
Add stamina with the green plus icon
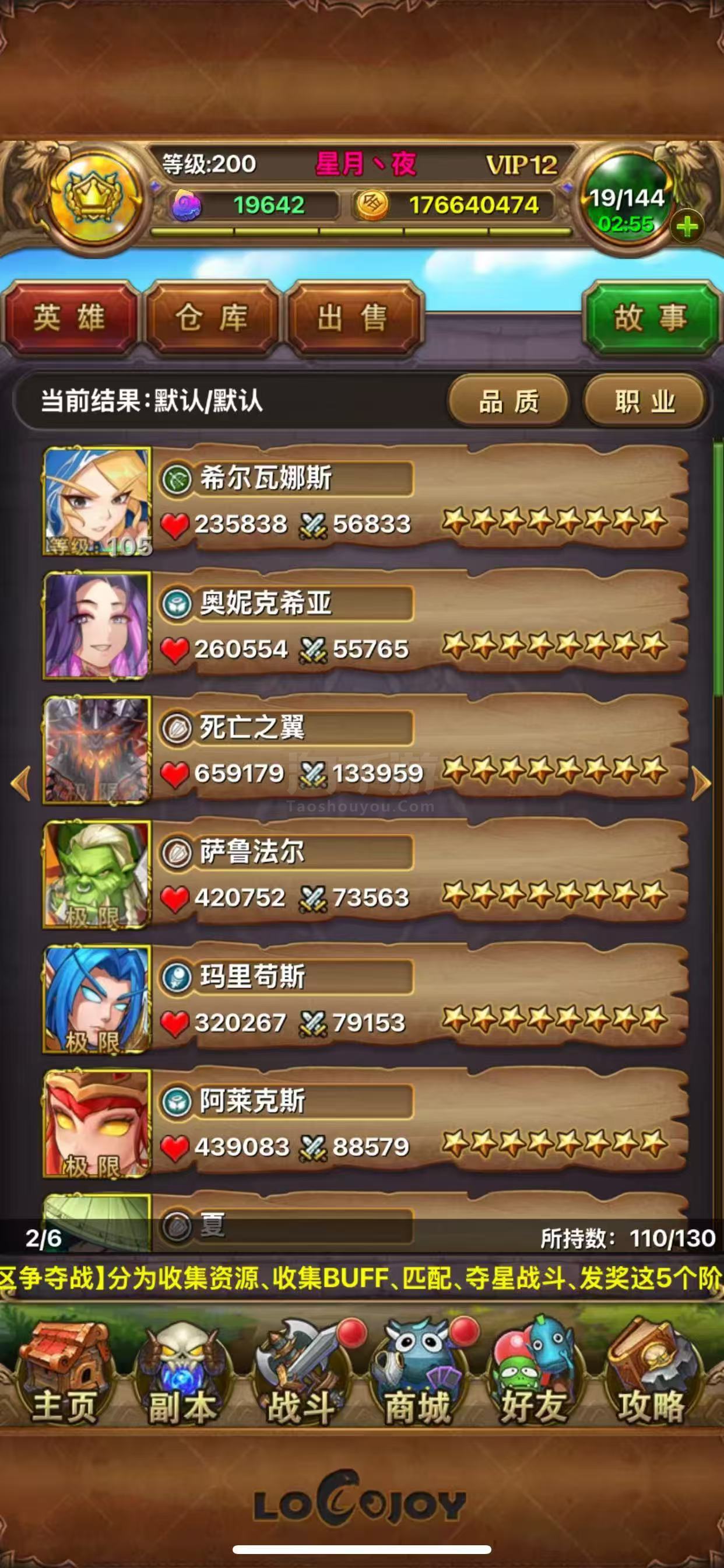coord(687,227)
